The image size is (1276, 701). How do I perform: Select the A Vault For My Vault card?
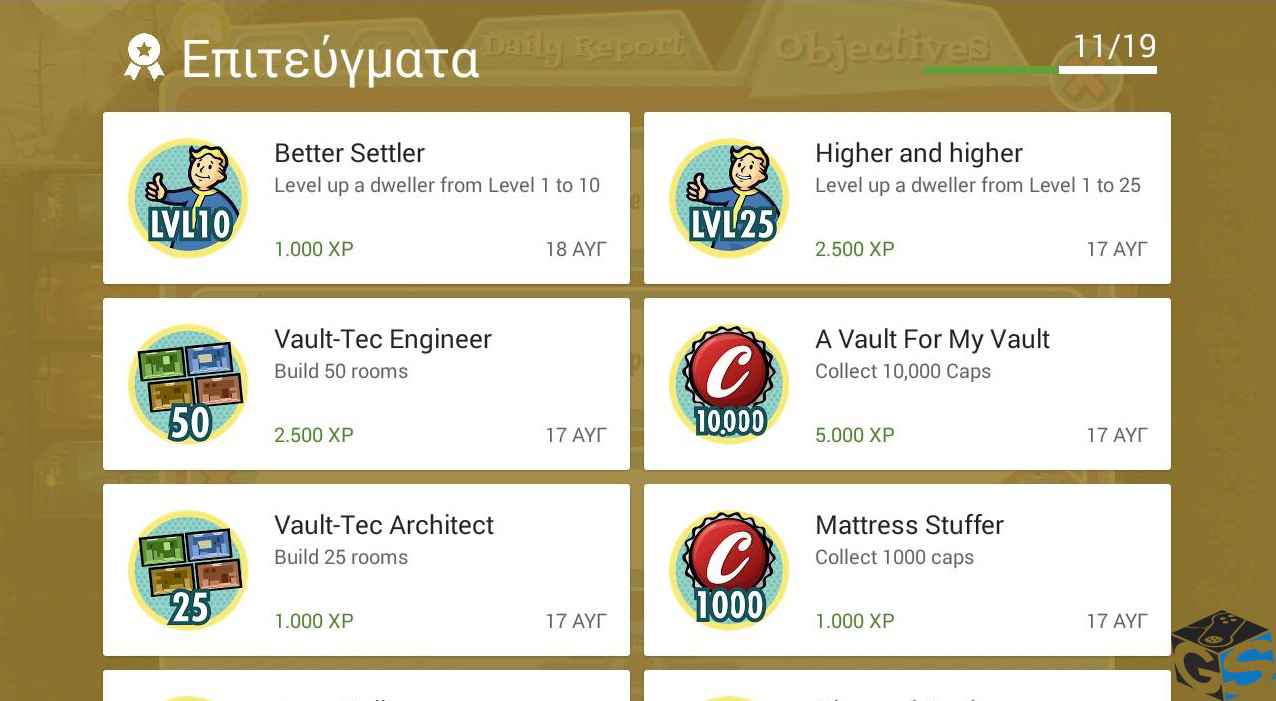click(907, 384)
